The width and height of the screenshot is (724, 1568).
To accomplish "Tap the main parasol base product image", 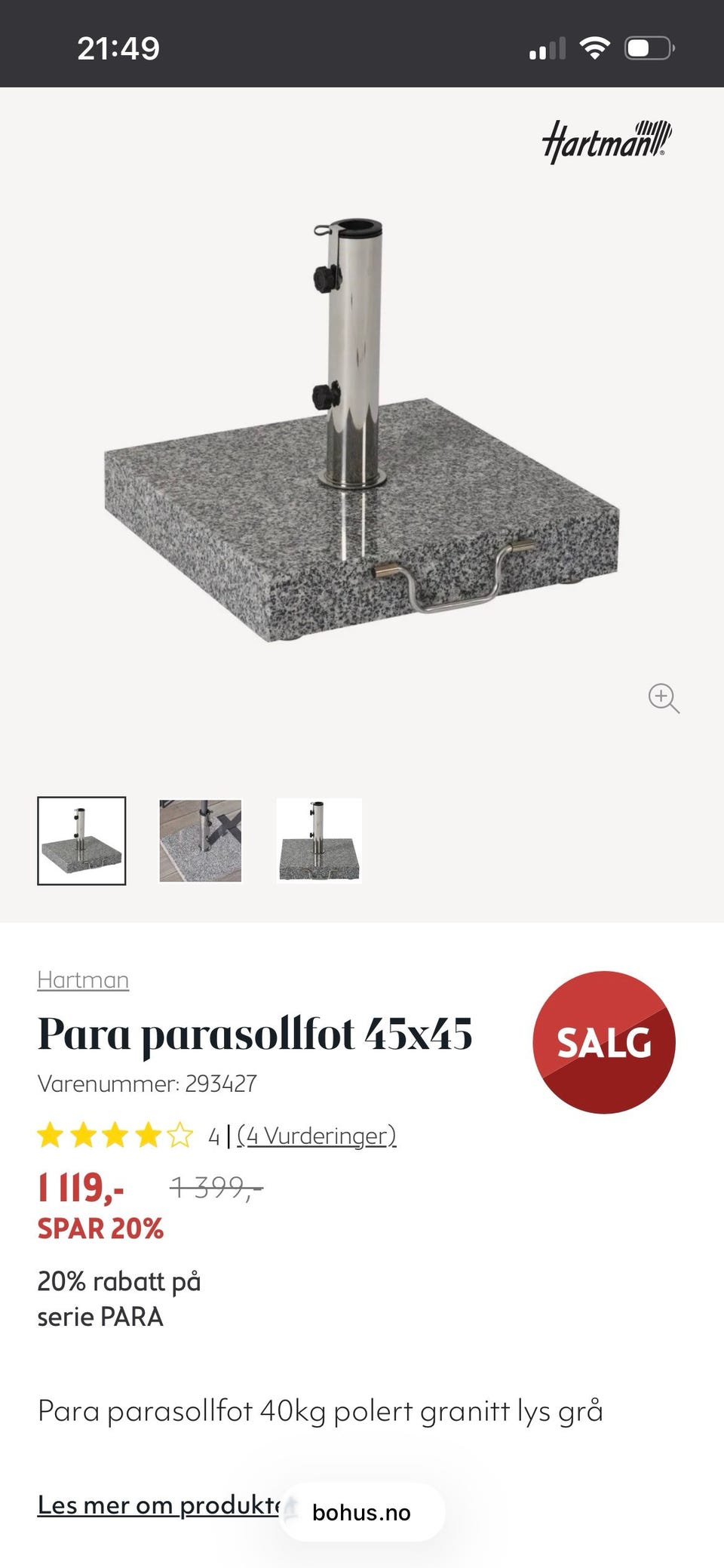I will coord(362,430).
